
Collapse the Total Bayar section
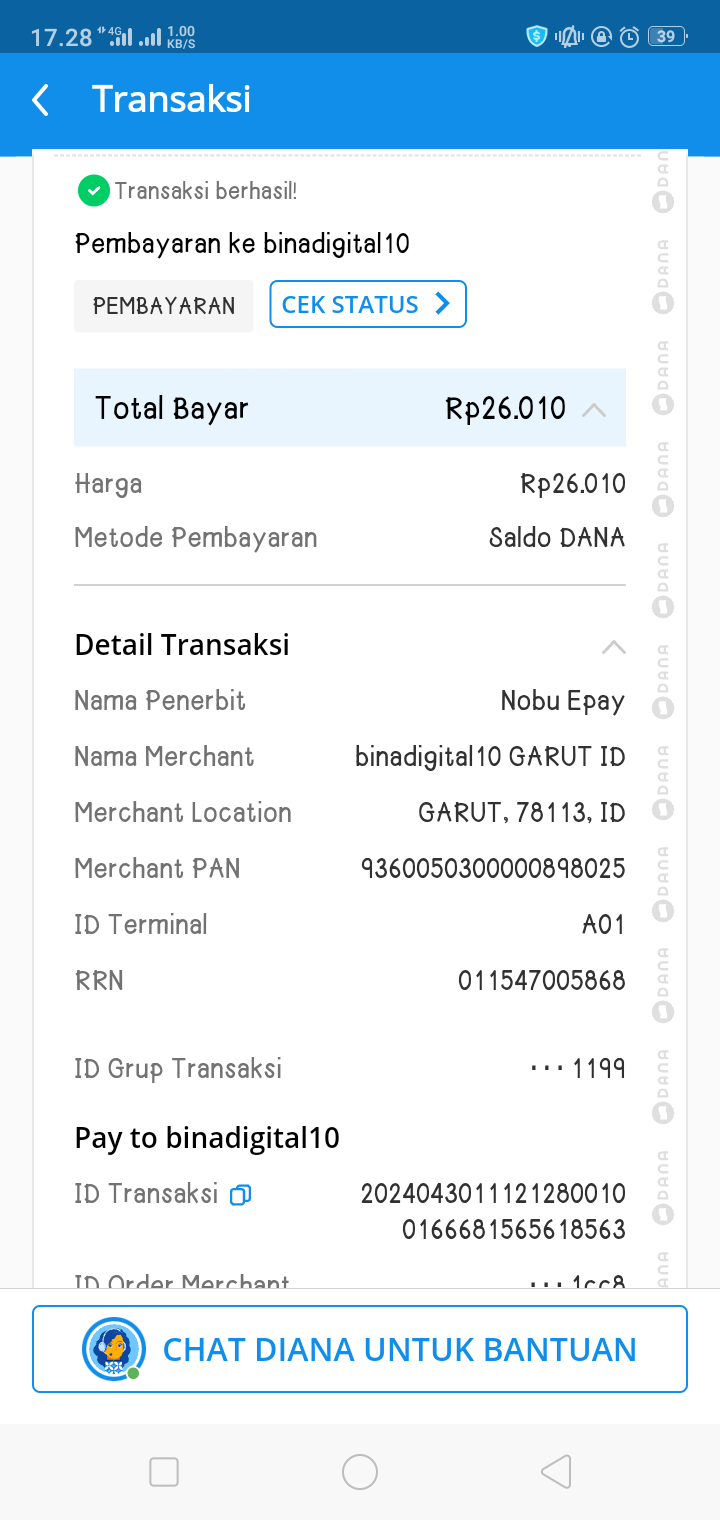pos(593,409)
